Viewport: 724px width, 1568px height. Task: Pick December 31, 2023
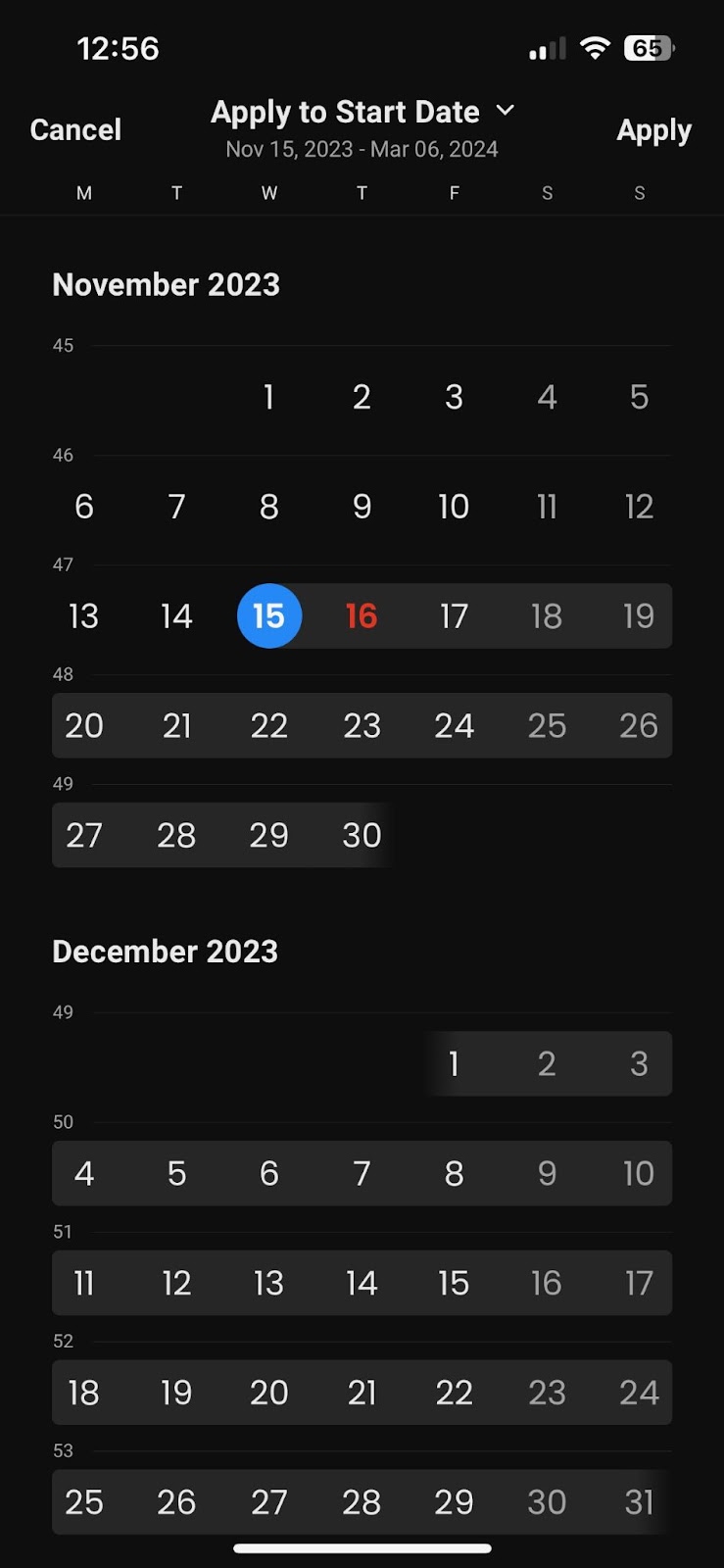[x=639, y=1501]
